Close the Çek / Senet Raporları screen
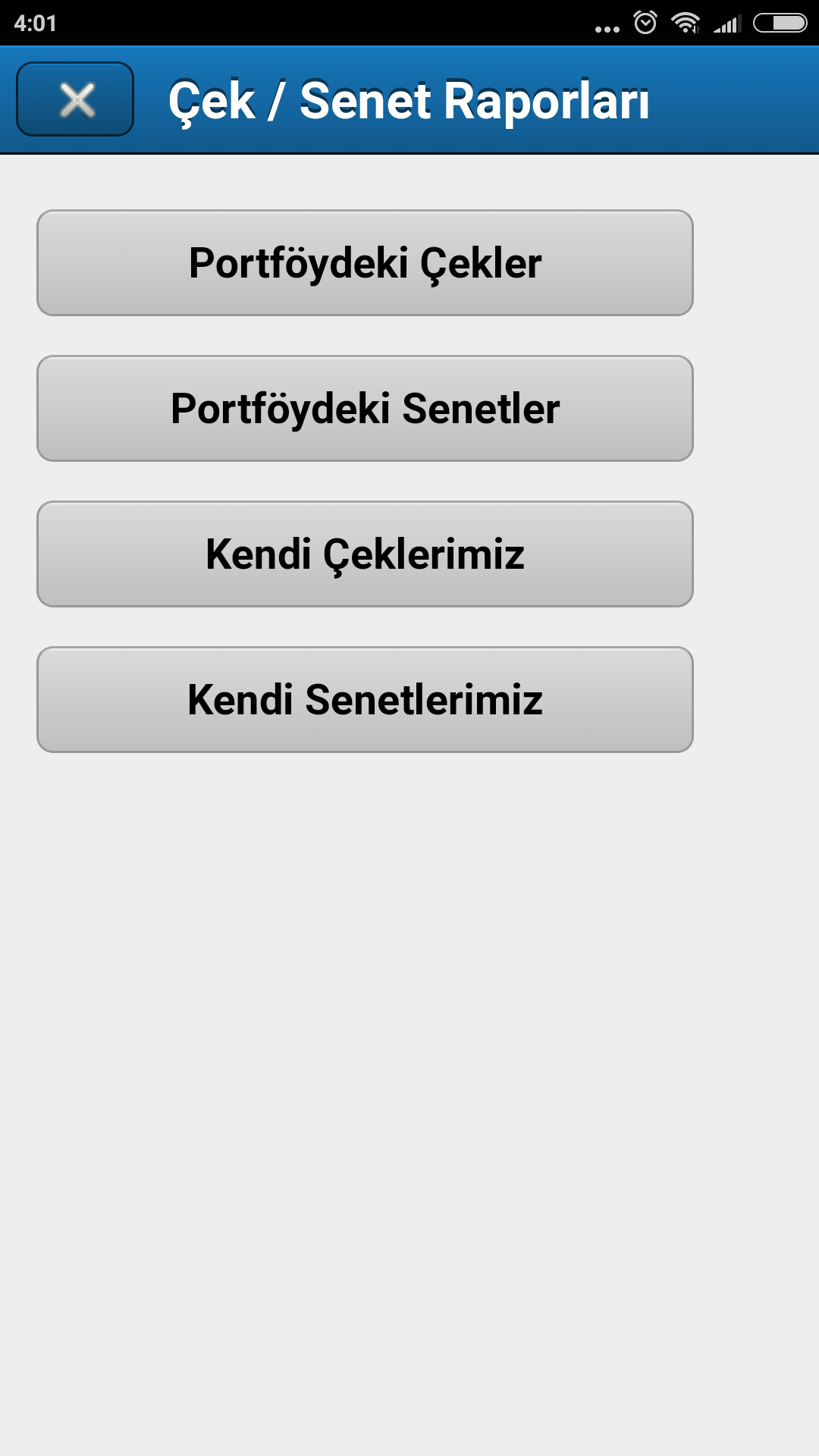Viewport: 819px width, 1456px height. click(75, 99)
